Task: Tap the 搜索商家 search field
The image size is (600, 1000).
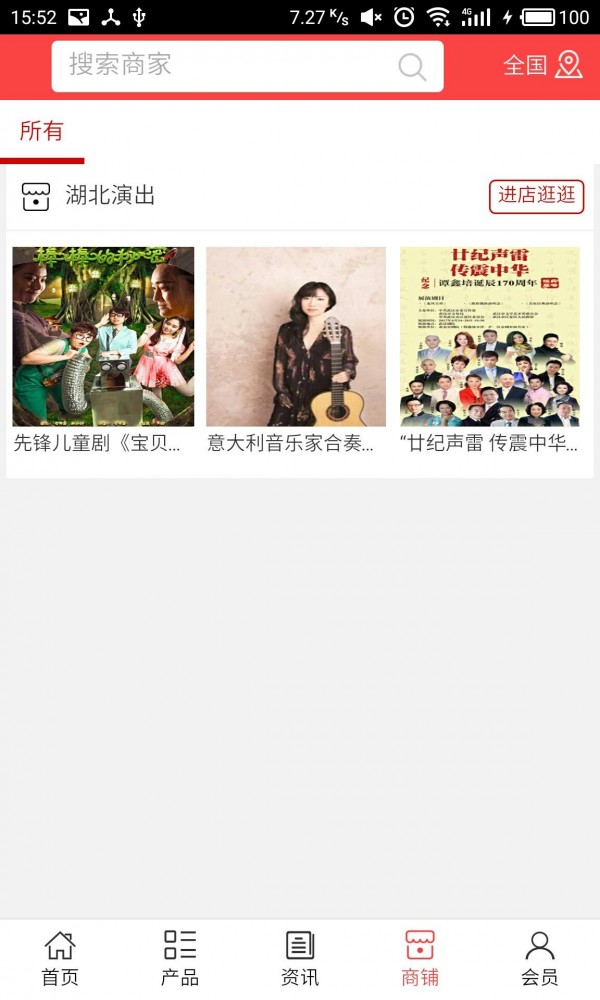Action: 225,66
